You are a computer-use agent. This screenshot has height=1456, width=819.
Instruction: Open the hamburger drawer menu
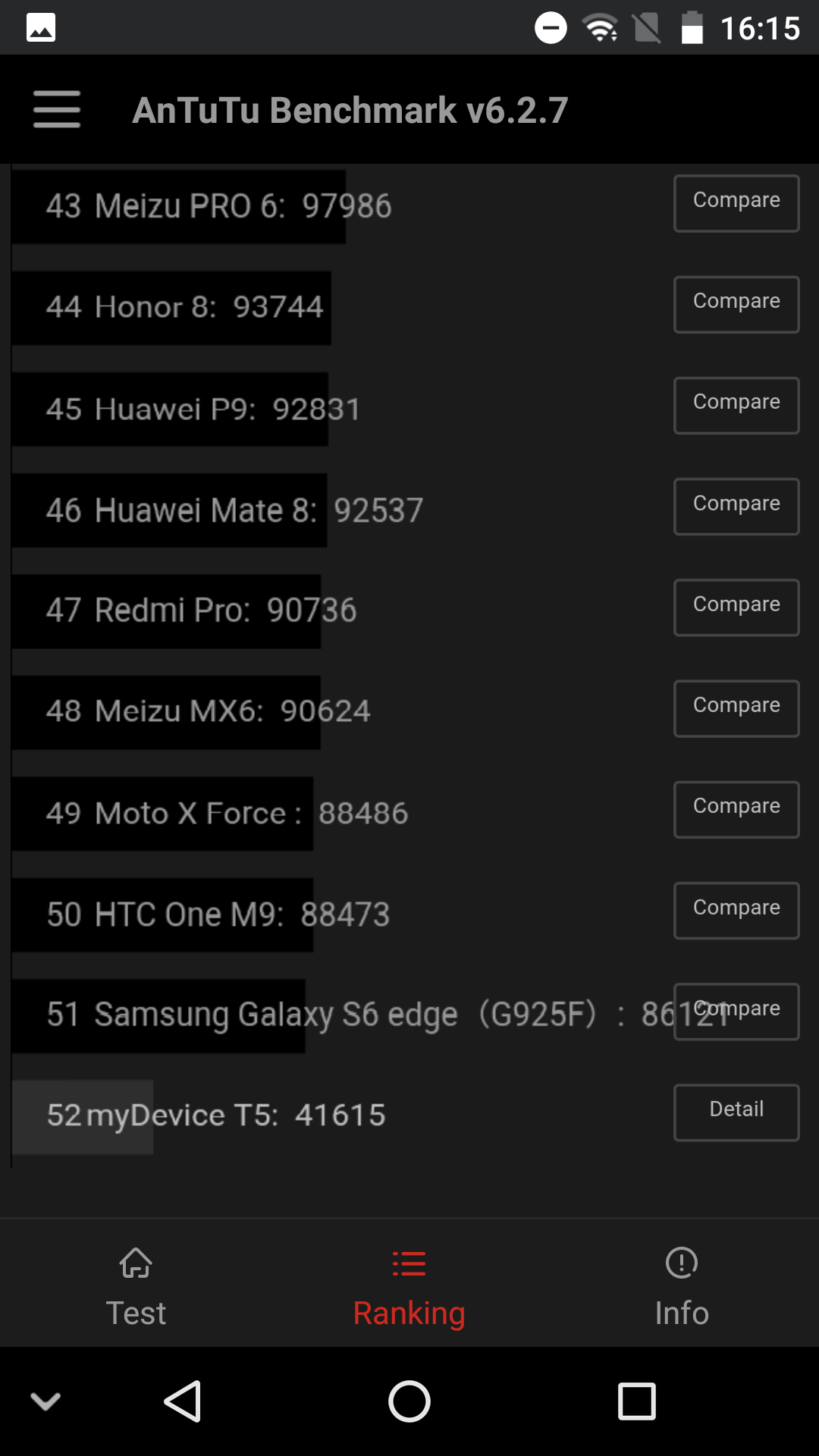click(x=57, y=109)
